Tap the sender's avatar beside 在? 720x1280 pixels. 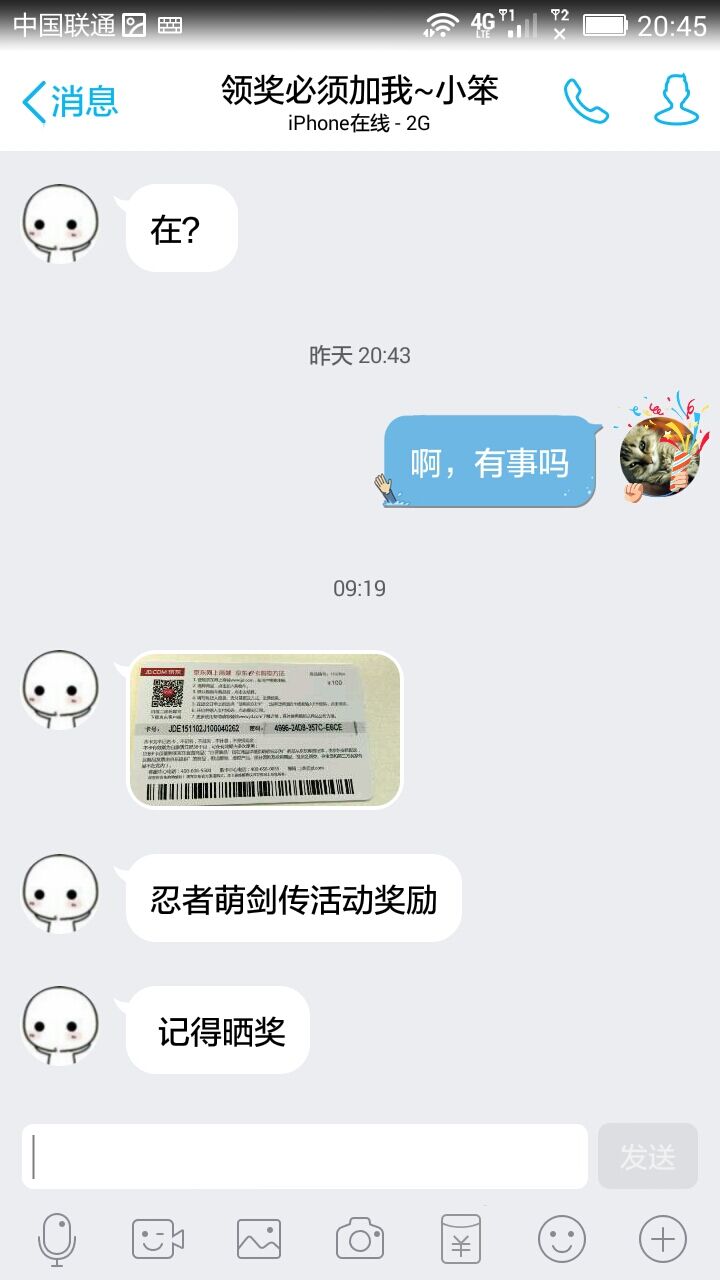(x=61, y=224)
